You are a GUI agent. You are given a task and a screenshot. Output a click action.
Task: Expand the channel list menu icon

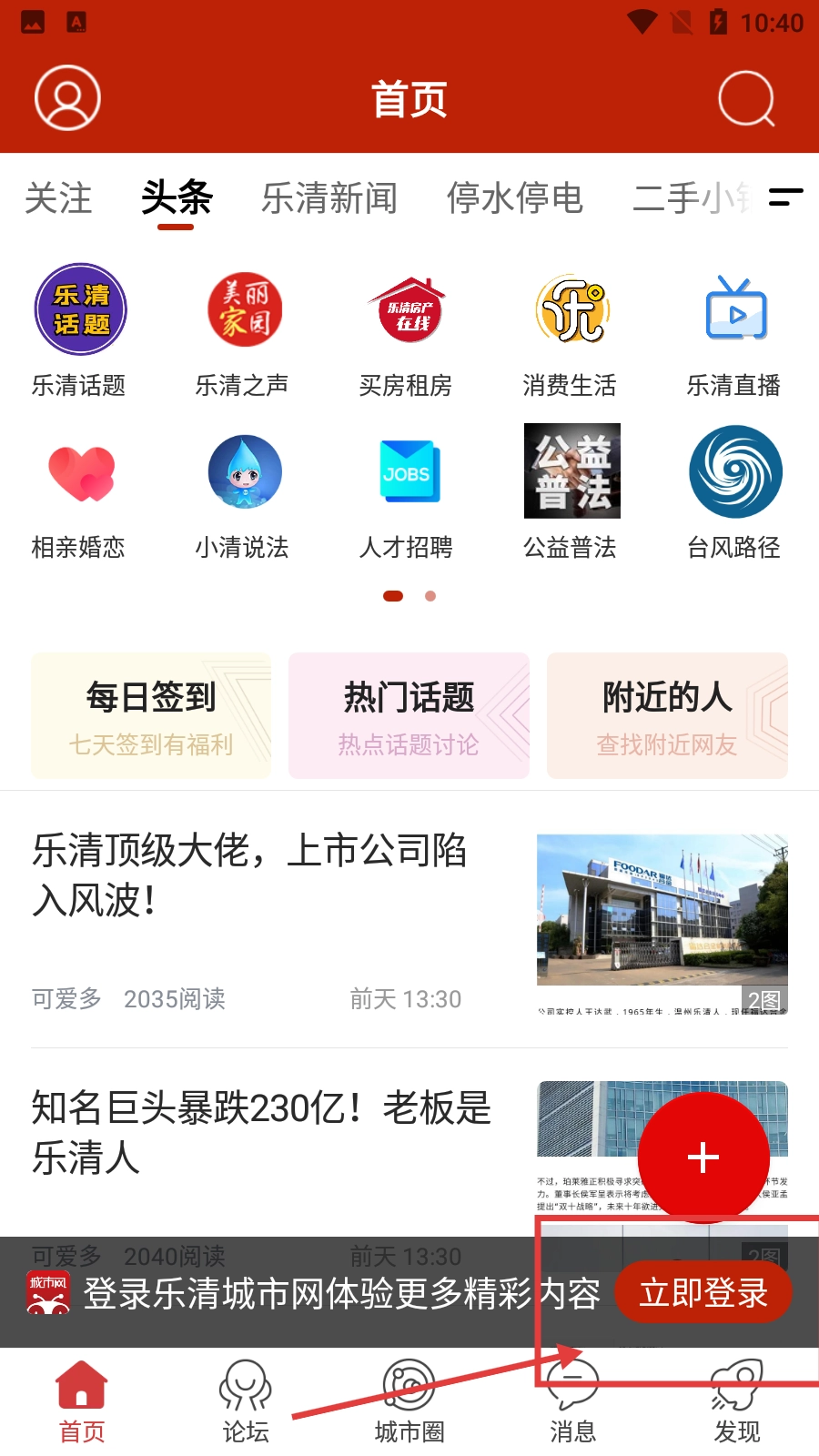click(x=785, y=197)
